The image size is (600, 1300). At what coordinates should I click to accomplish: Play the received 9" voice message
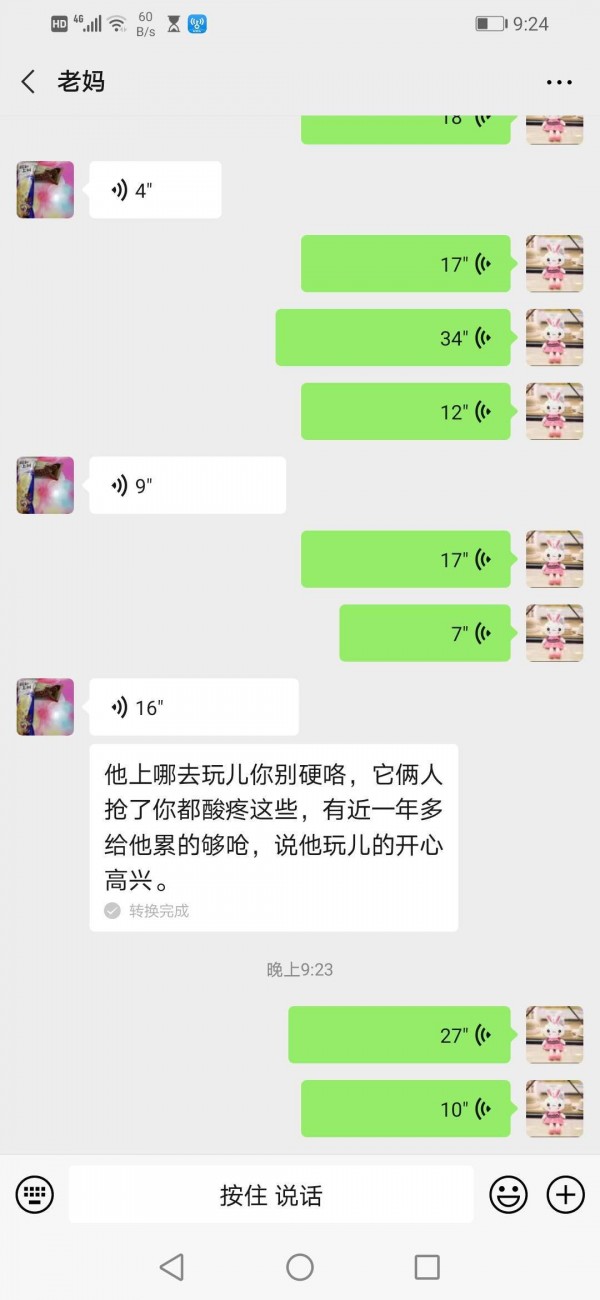[x=187, y=486]
